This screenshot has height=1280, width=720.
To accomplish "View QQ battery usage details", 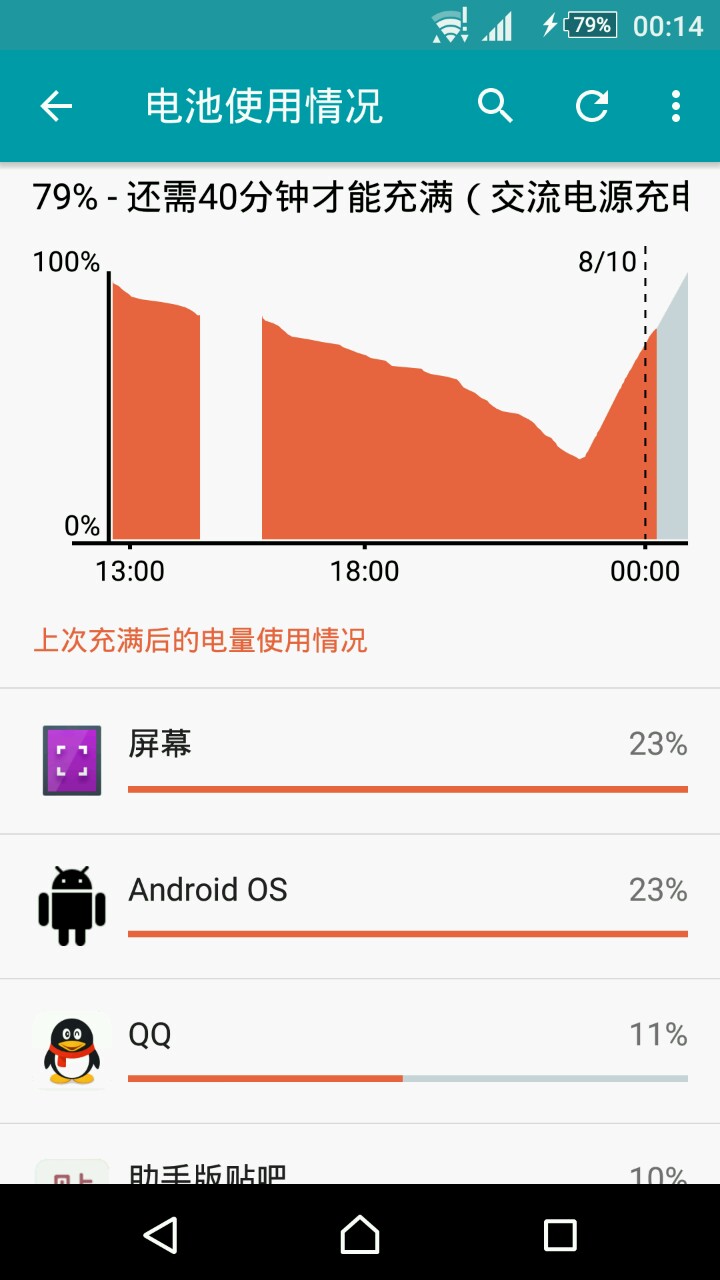I will coord(360,1051).
